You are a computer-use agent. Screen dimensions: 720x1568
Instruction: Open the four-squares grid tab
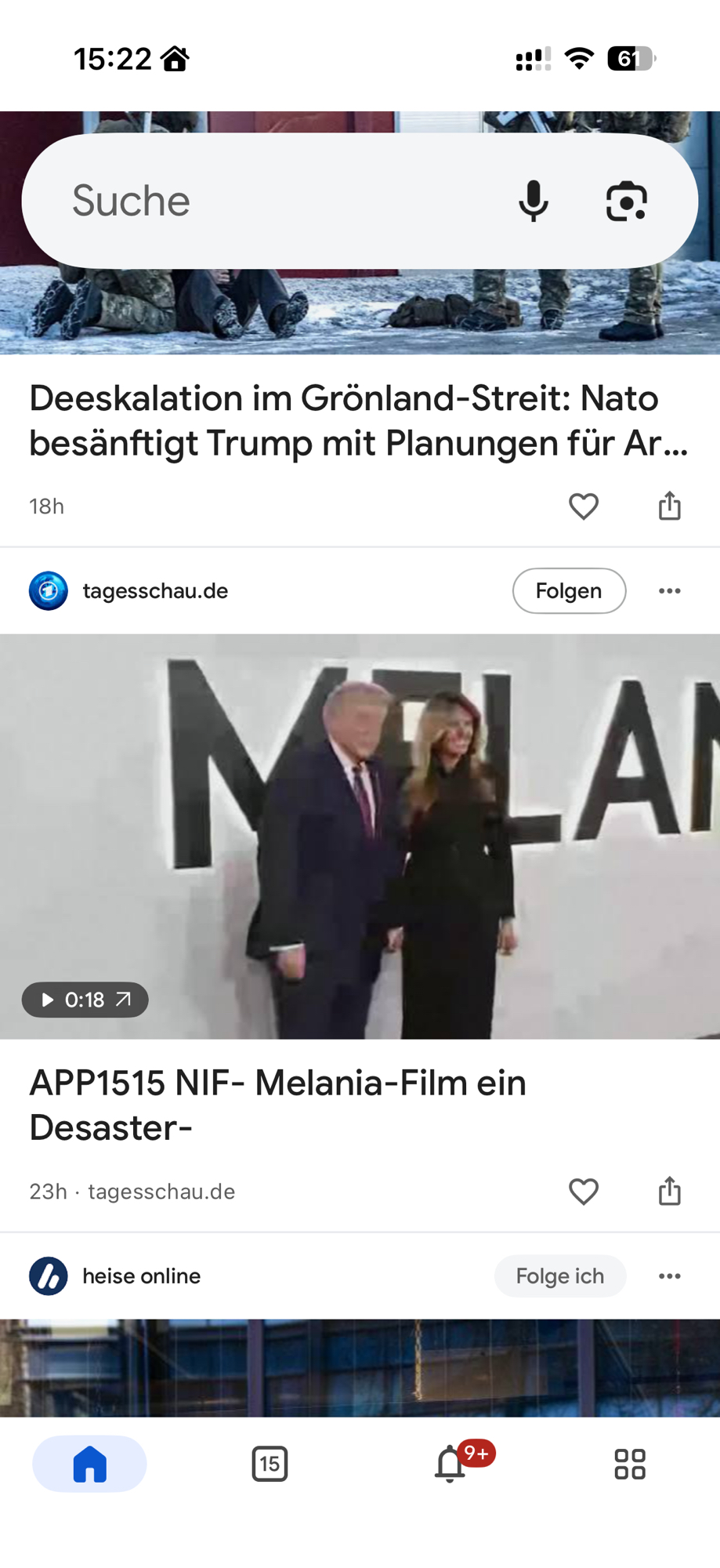tap(630, 1464)
